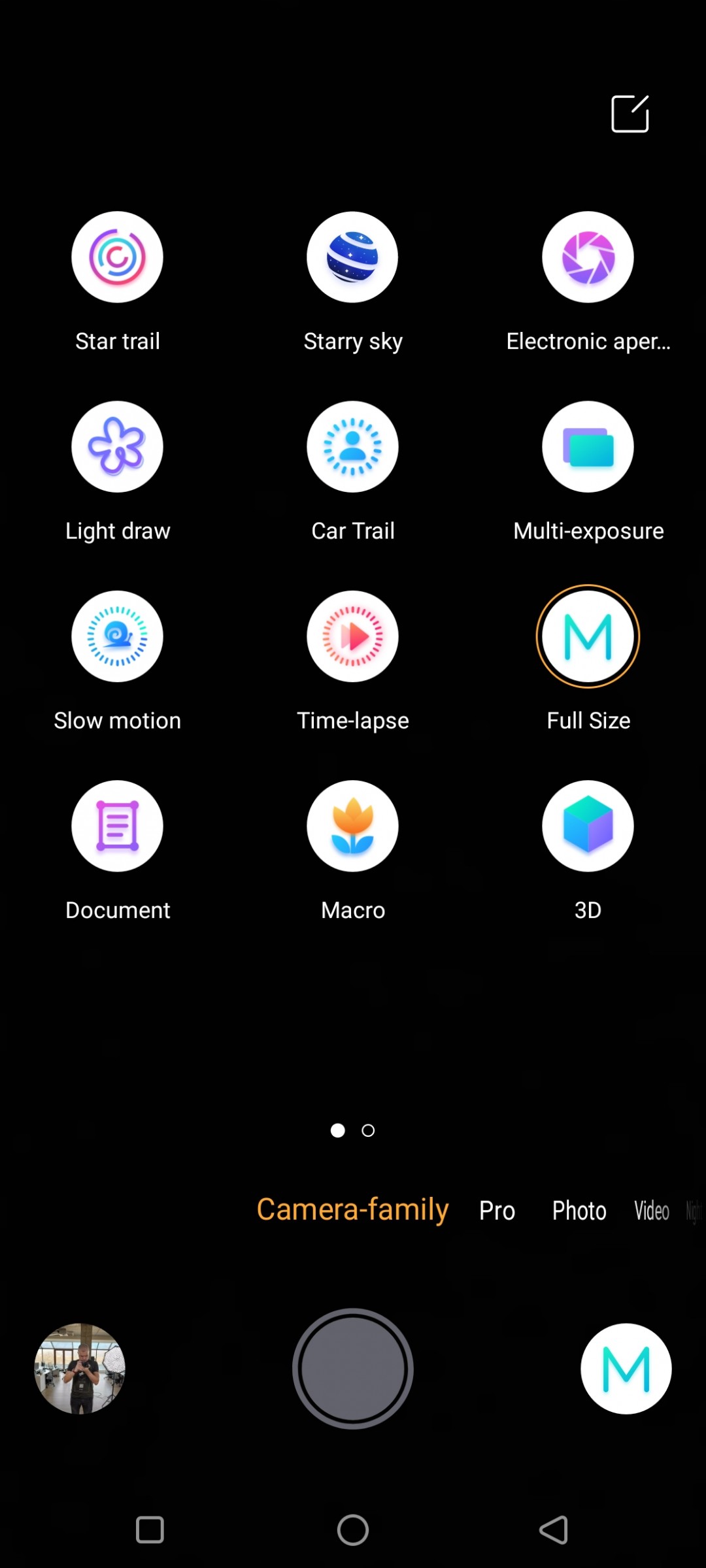Tap the shutter button
The height and width of the screenshot is (1568, 706).
click(x=353, y=1369)
